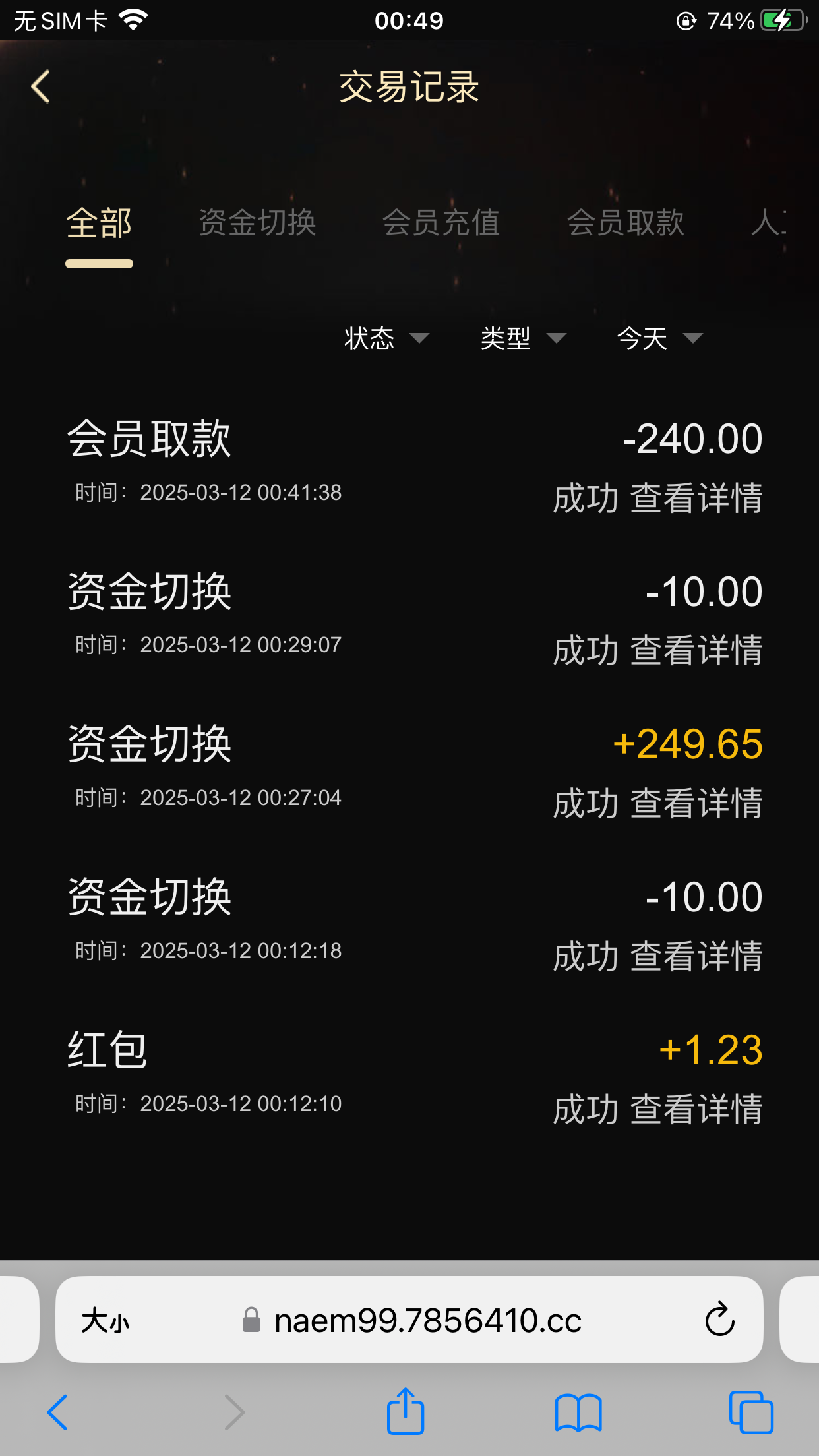Tap the address bar showing naem99.7856410.cc
The height and width of the screenshot is (1456, 819).
pos(427,1319)
